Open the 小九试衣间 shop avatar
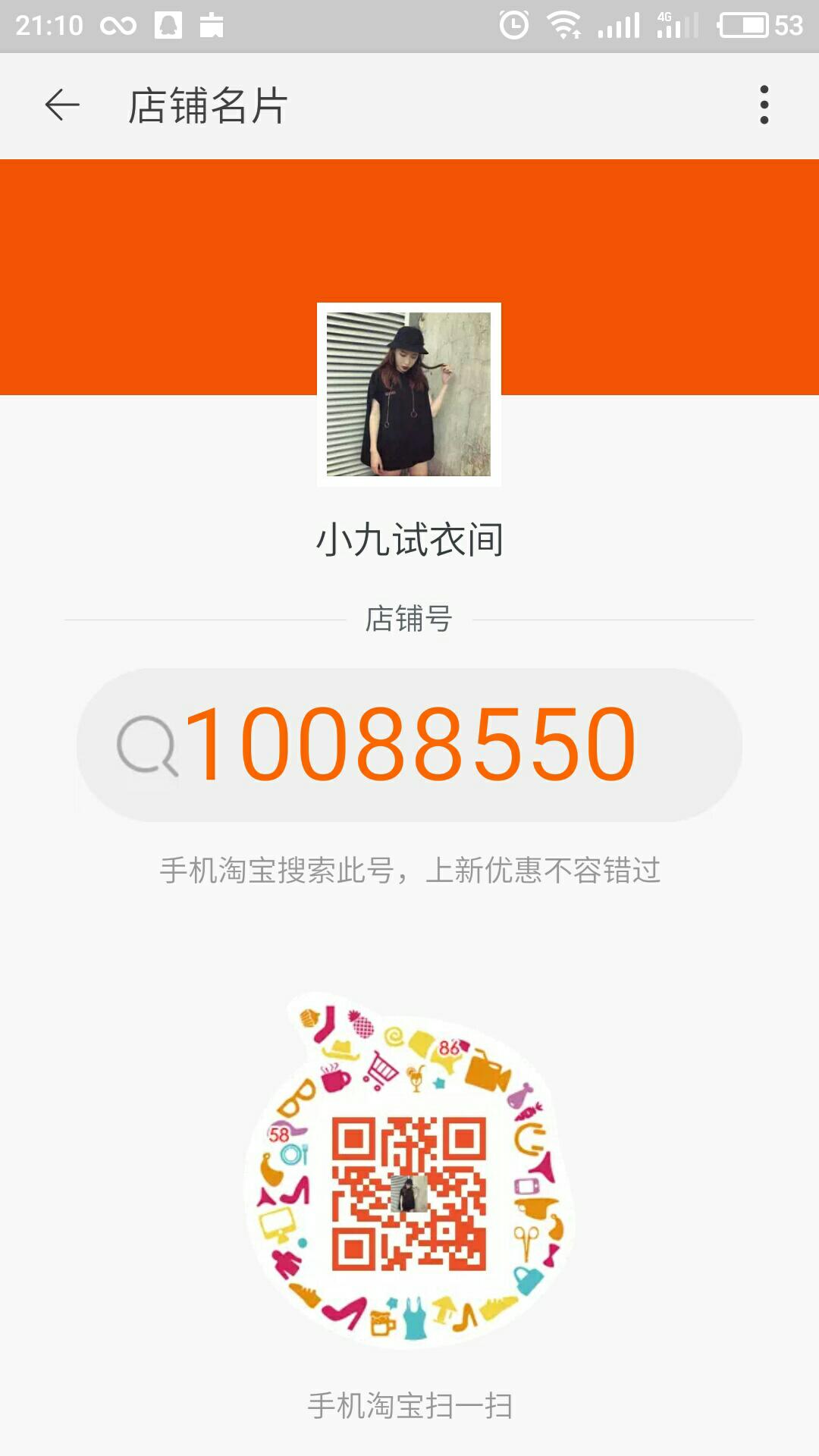 click(409, 394)
